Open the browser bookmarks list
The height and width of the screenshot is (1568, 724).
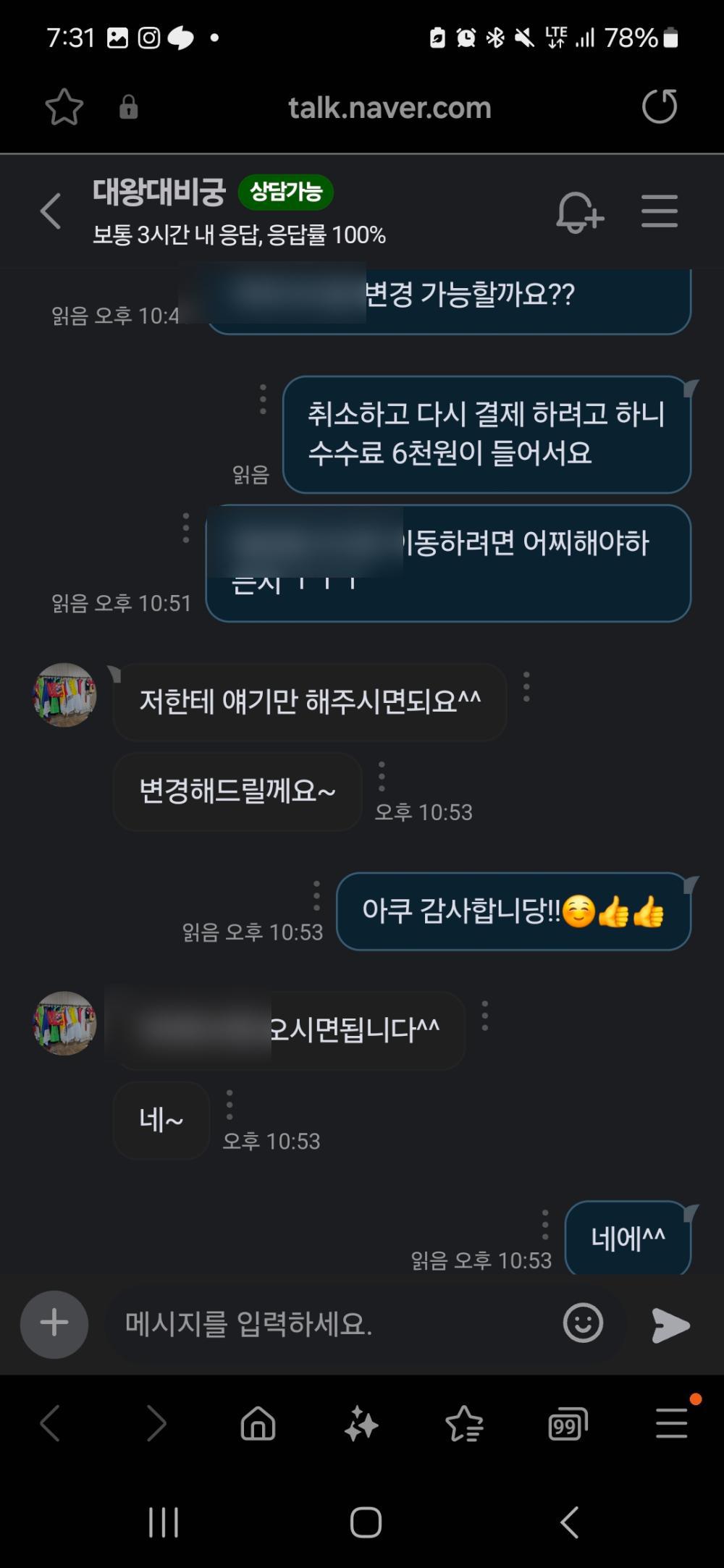464,1425
